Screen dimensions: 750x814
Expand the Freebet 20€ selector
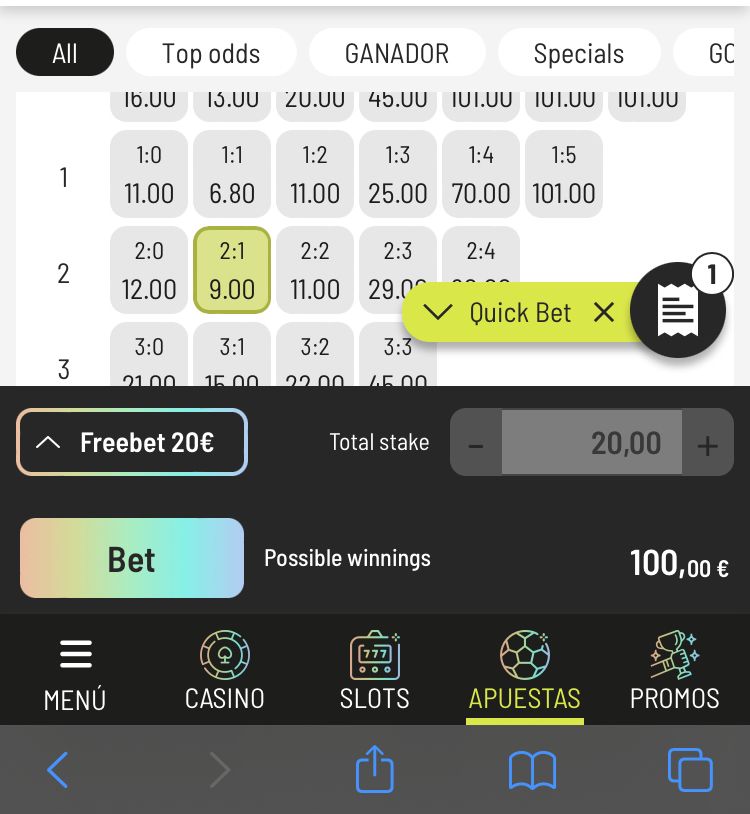(132, 442)
